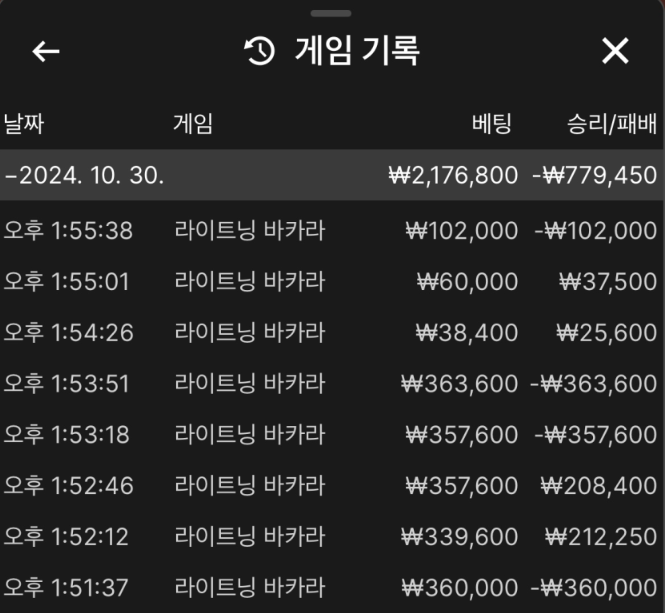Select the 오후 1:54:26 라이트닝 바카라 entry
The image size is (666, 613).
click(332, 333)
